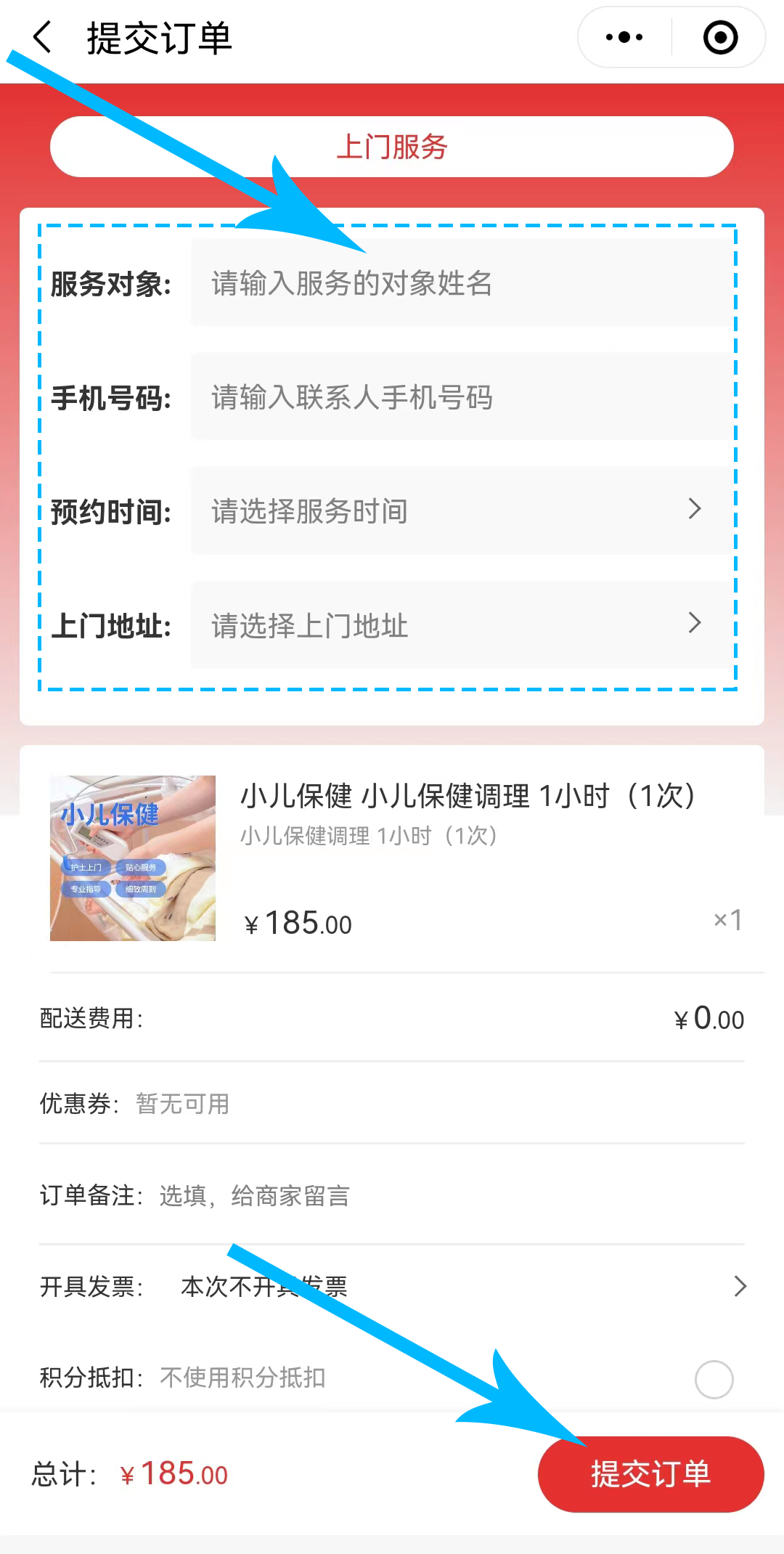Open the 小儿保健 product item

(x=392, y=858)
